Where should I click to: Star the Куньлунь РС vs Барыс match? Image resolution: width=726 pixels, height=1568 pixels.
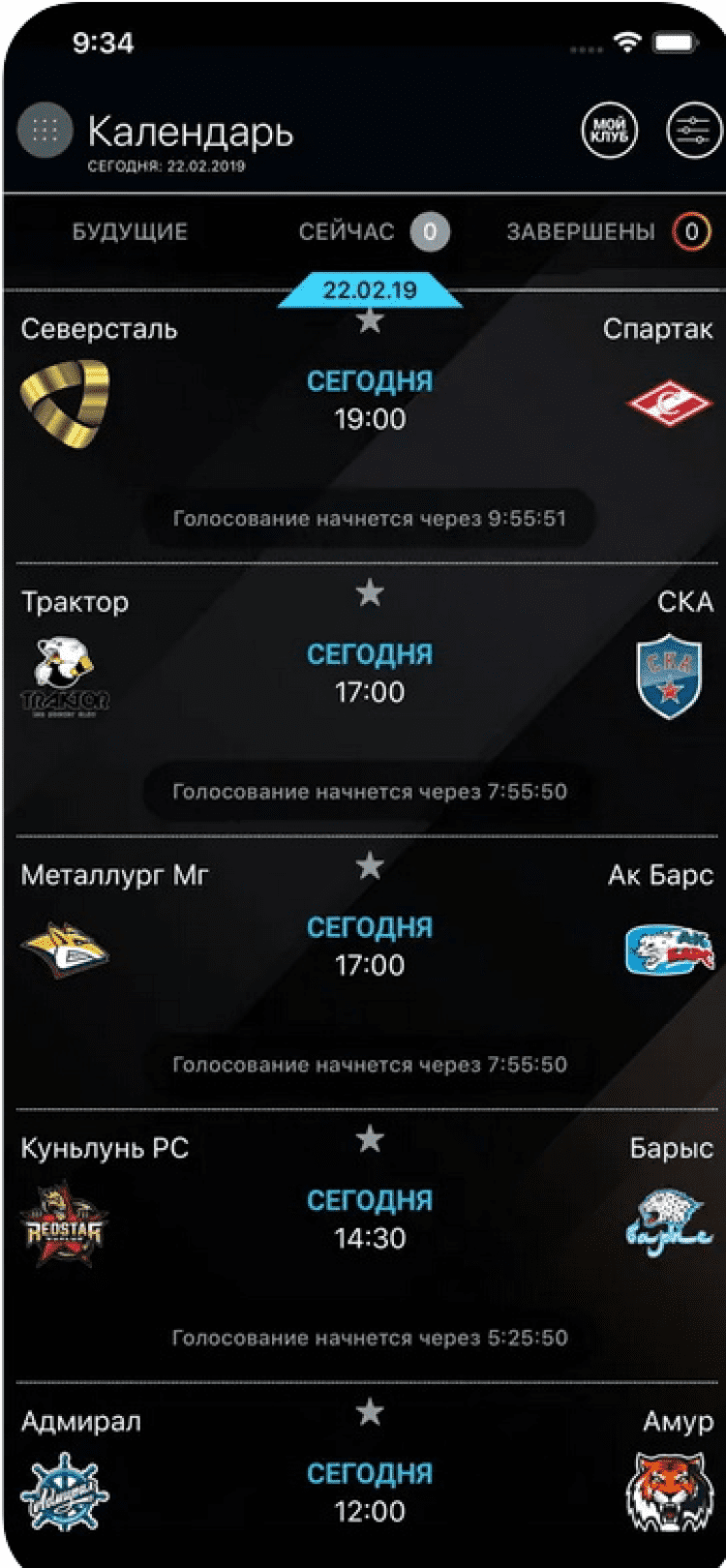[x=370, y=1138]
